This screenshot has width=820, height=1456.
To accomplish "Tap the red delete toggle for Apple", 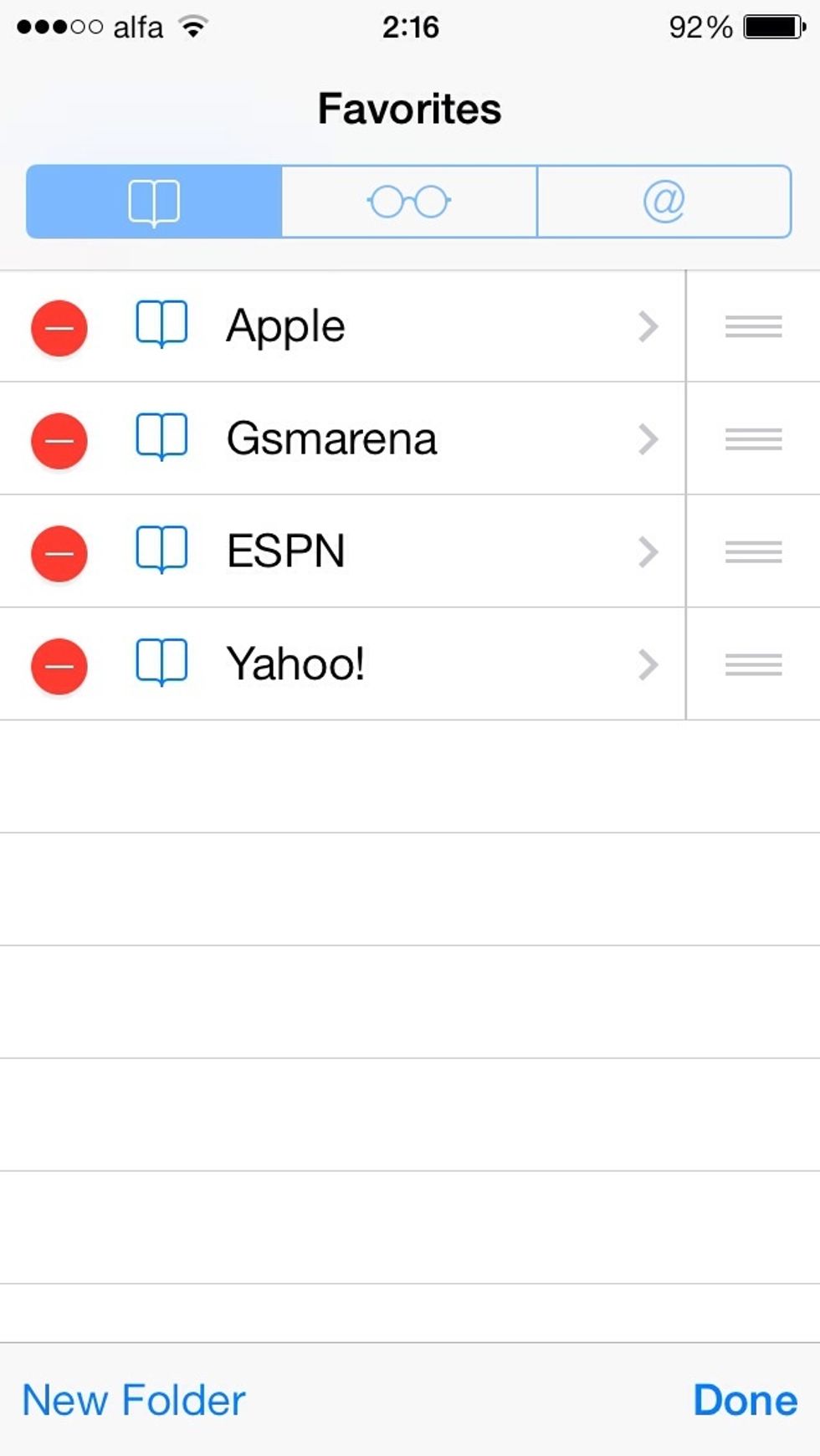I will (59, 327).
